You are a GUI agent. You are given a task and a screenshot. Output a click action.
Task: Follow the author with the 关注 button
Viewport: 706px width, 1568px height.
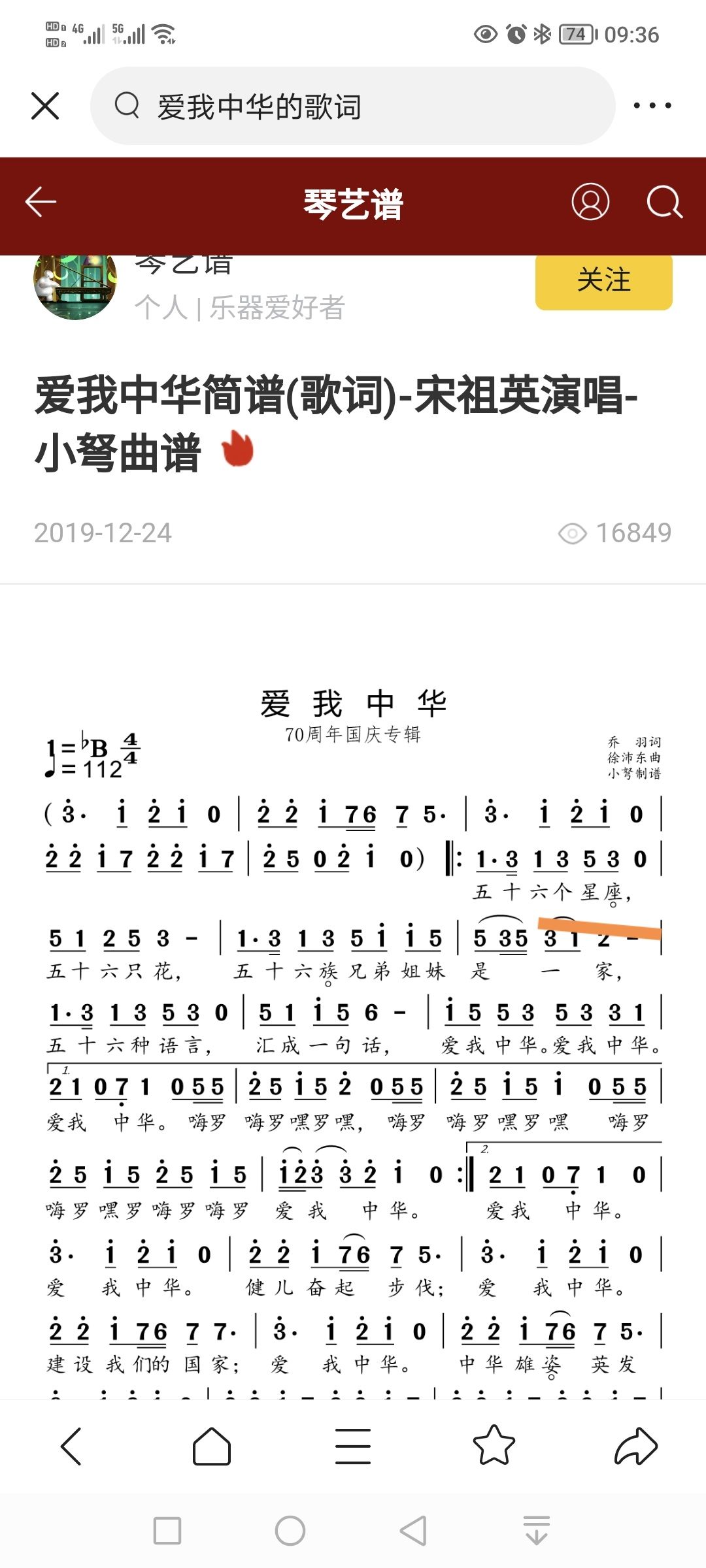(x=604, y=280)
